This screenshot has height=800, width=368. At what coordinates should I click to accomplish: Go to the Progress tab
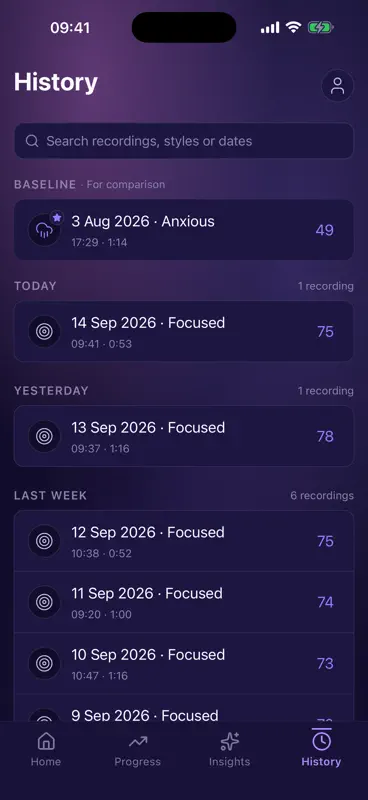pos(138,749)
